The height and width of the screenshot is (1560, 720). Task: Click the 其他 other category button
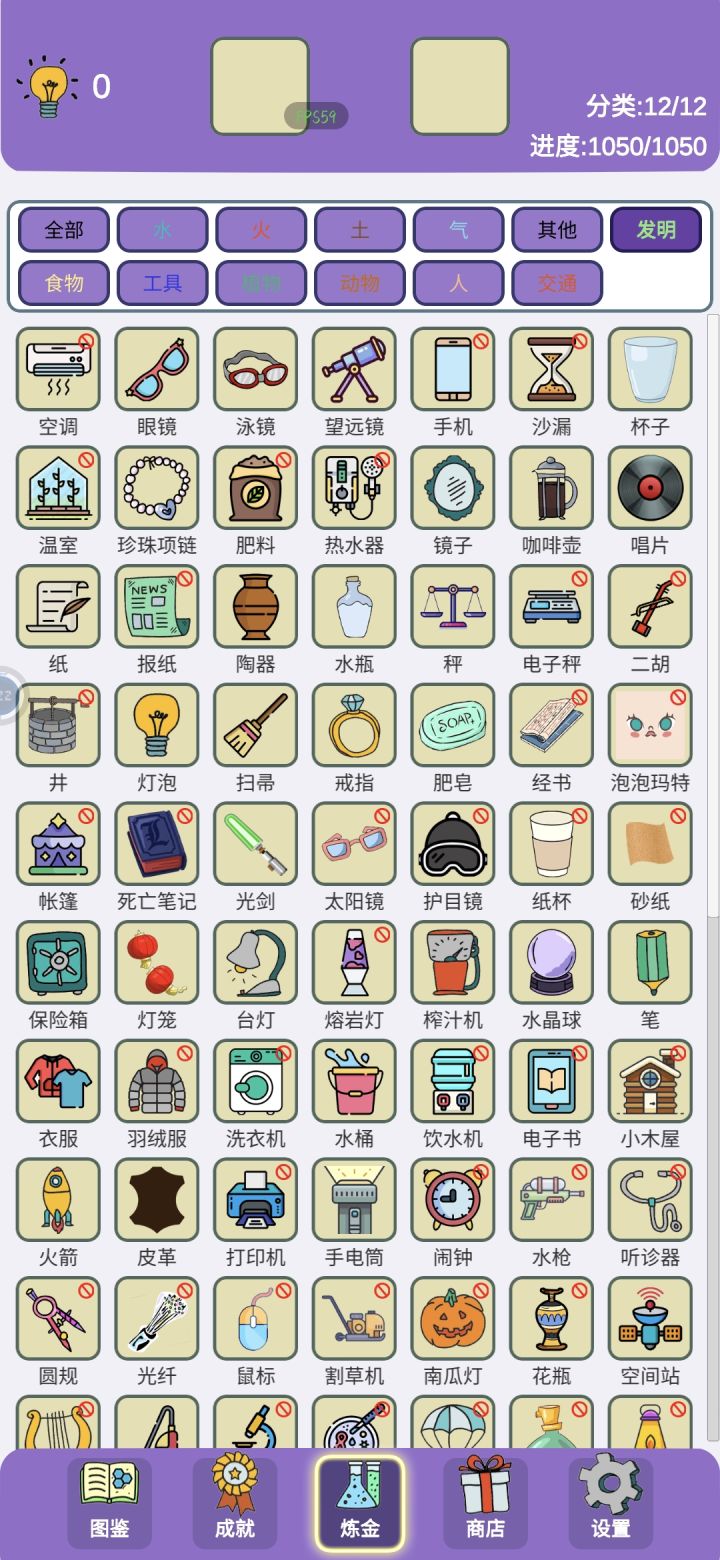point(557,230)
